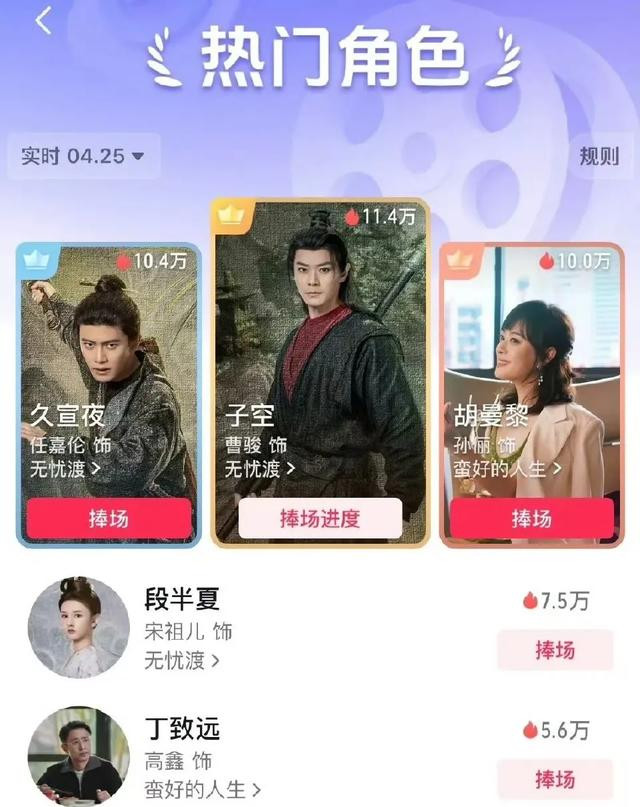The width and height of the screenshot is (640, 807).
Task: Open 无忧渡 link under 子空
Action: tap(259, 467)
